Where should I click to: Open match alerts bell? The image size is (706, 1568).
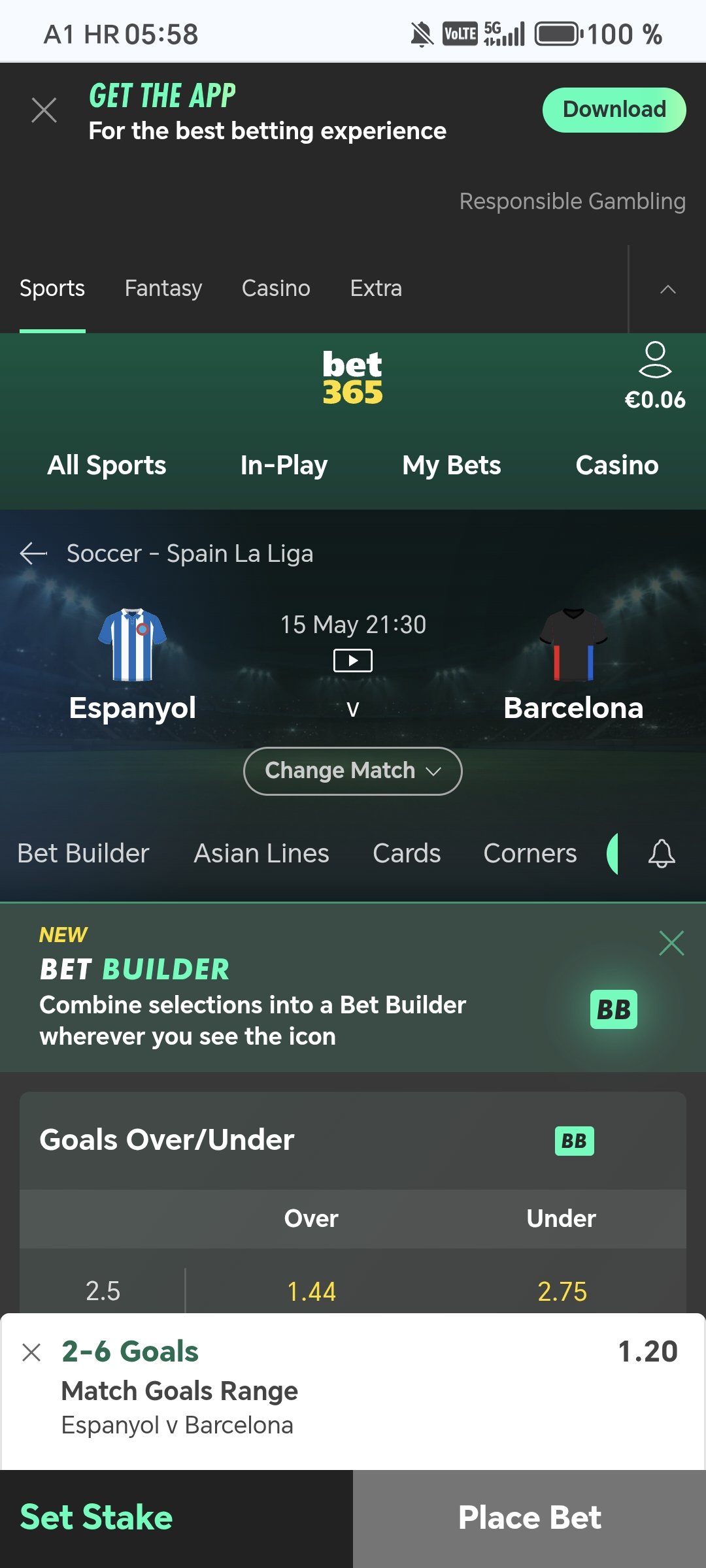(x=662, y=853)
